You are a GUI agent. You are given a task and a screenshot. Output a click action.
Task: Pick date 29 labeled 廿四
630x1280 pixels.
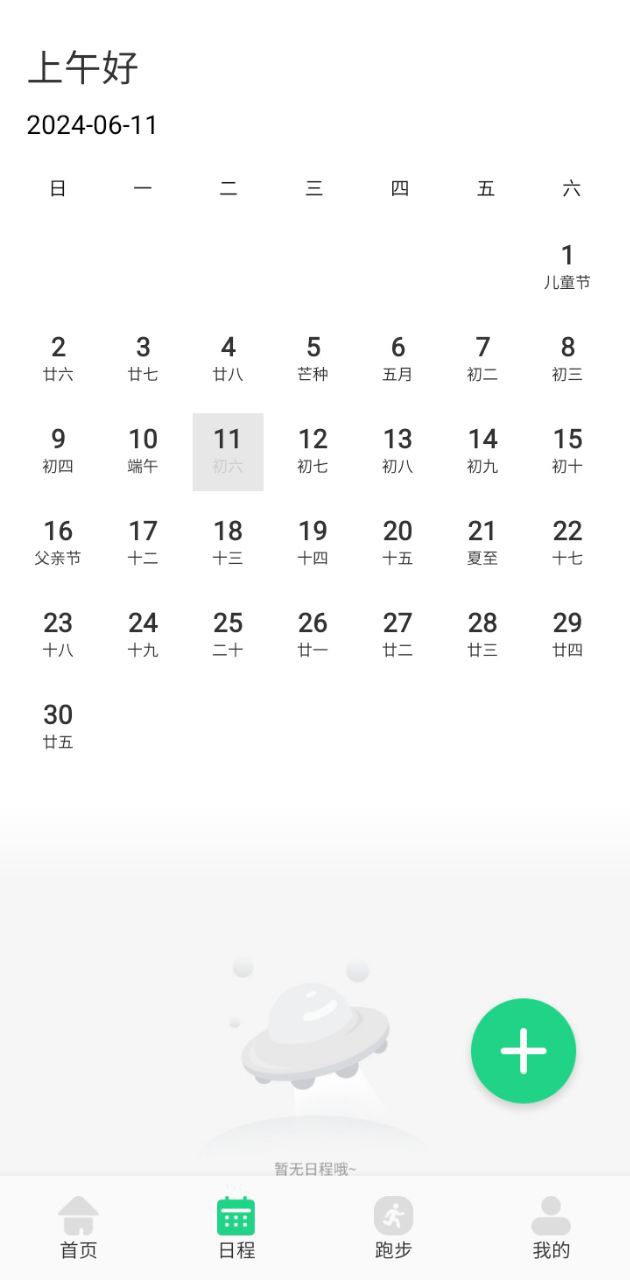[x=567, y=634]
